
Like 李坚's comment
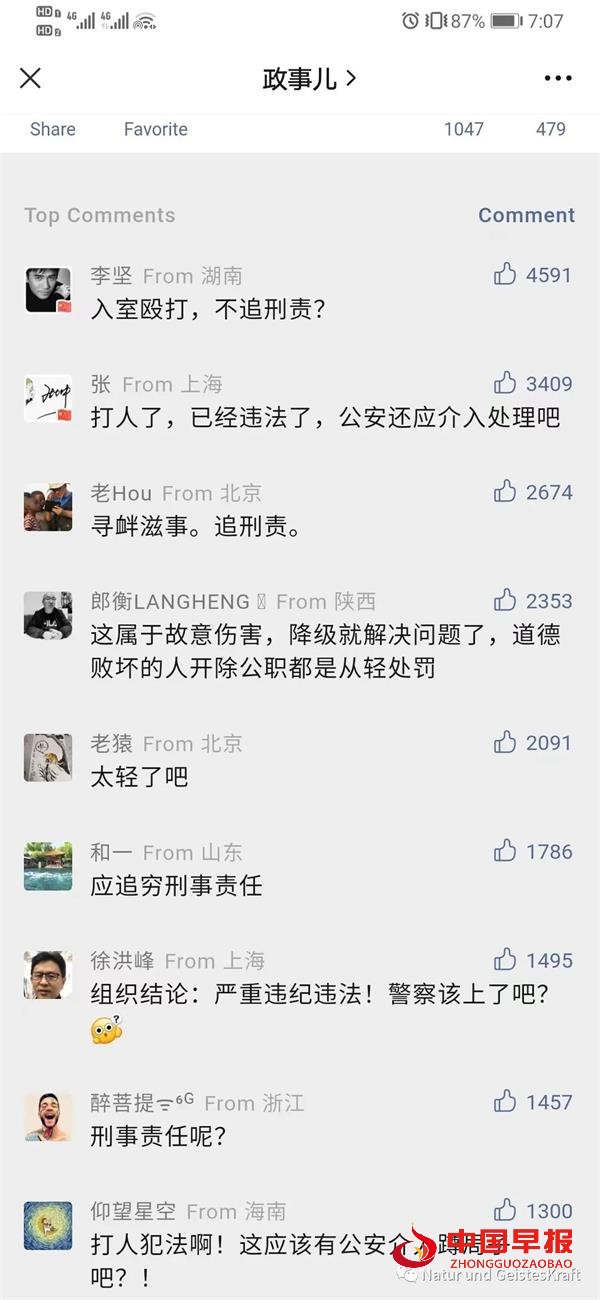505,274
